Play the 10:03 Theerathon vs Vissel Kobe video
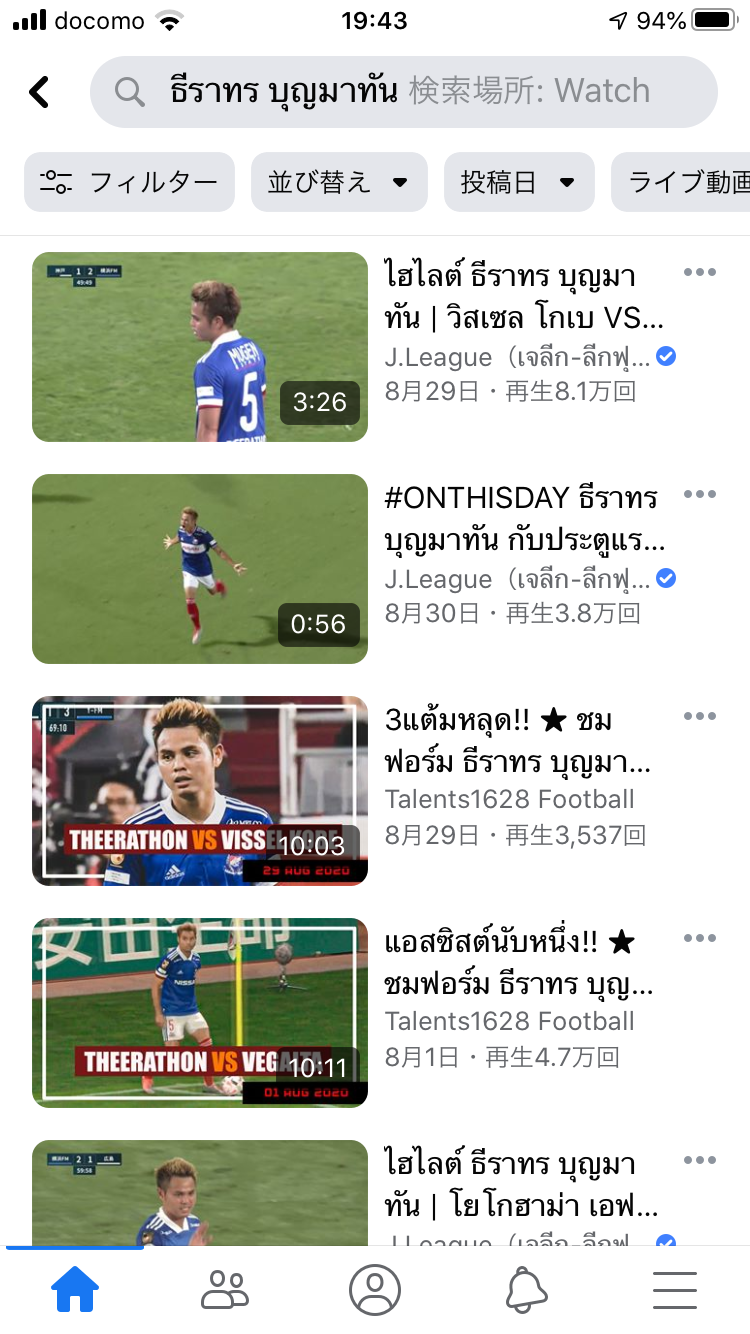Viewport: 750px width, 1334px height. point(200,791)
